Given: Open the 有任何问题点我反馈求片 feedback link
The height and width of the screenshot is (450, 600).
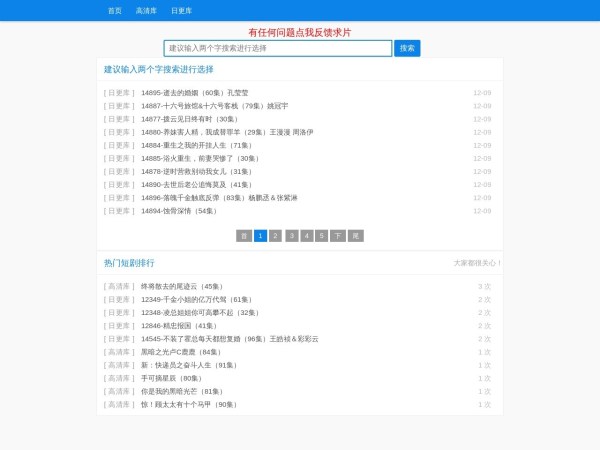Looking at the screenshot, I should (300, 32).
